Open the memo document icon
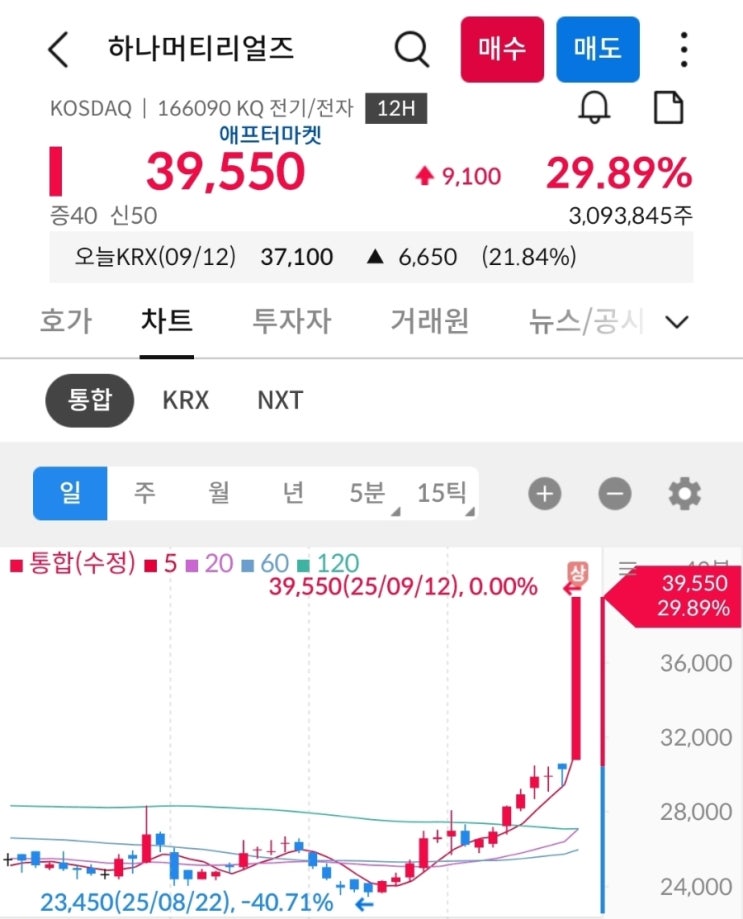Viewport: 743px width, 919px height. click(668, 108)
